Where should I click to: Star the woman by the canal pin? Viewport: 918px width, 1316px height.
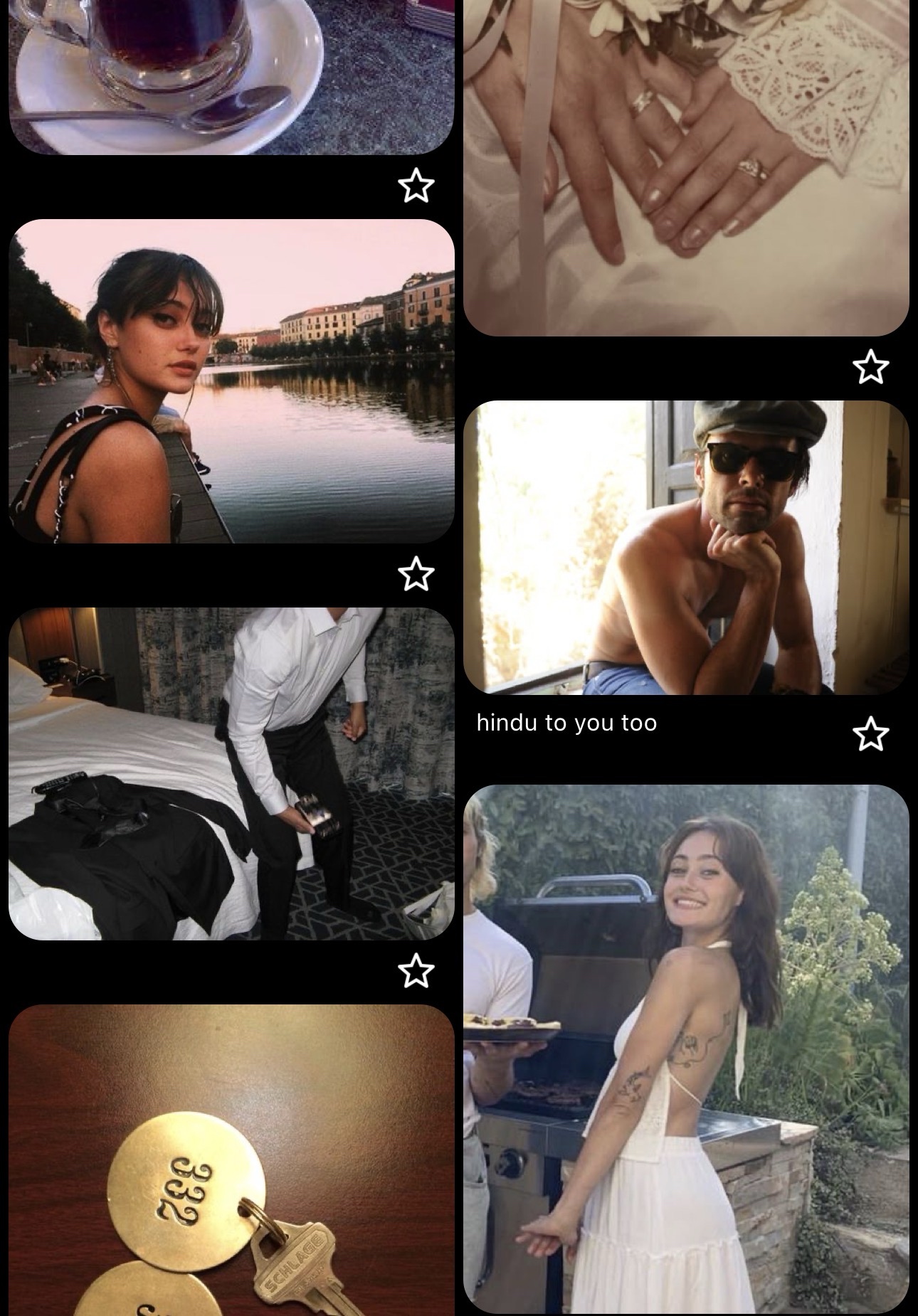416,574
